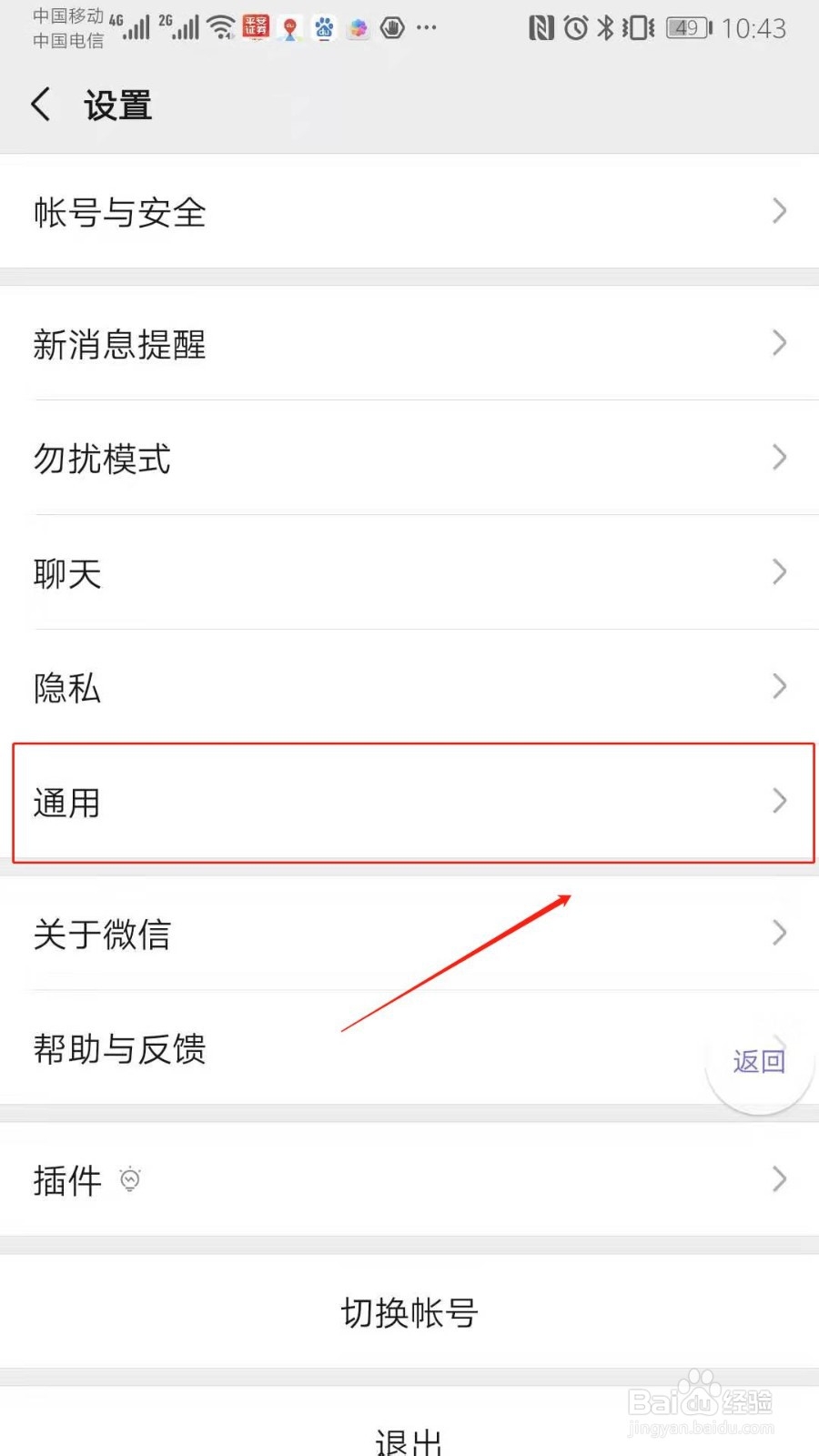Expand the 隐私 settings chevron

pos(778,687)
